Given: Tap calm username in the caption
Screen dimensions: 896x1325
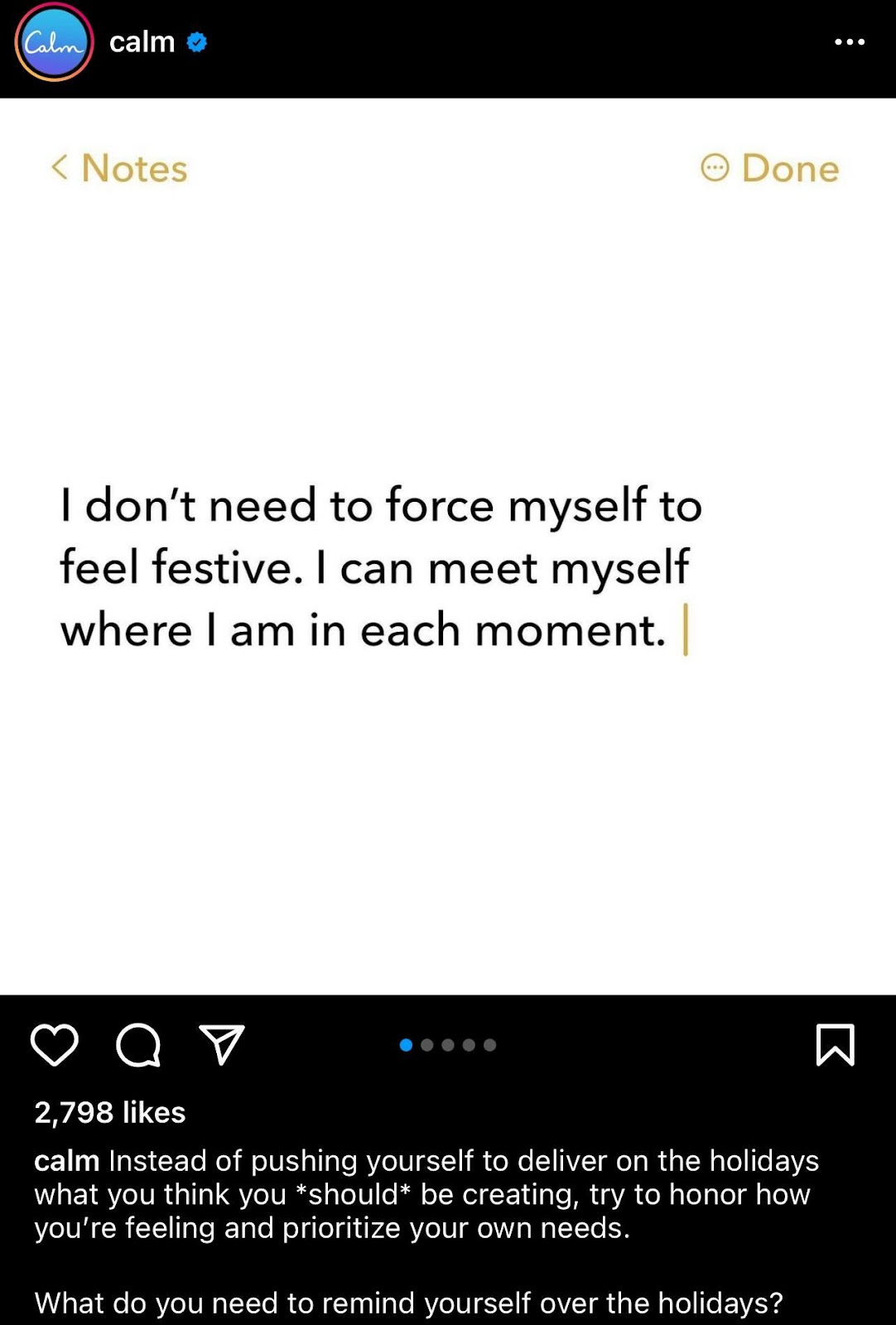Looking at the screenshot, I should [66, 1161].
